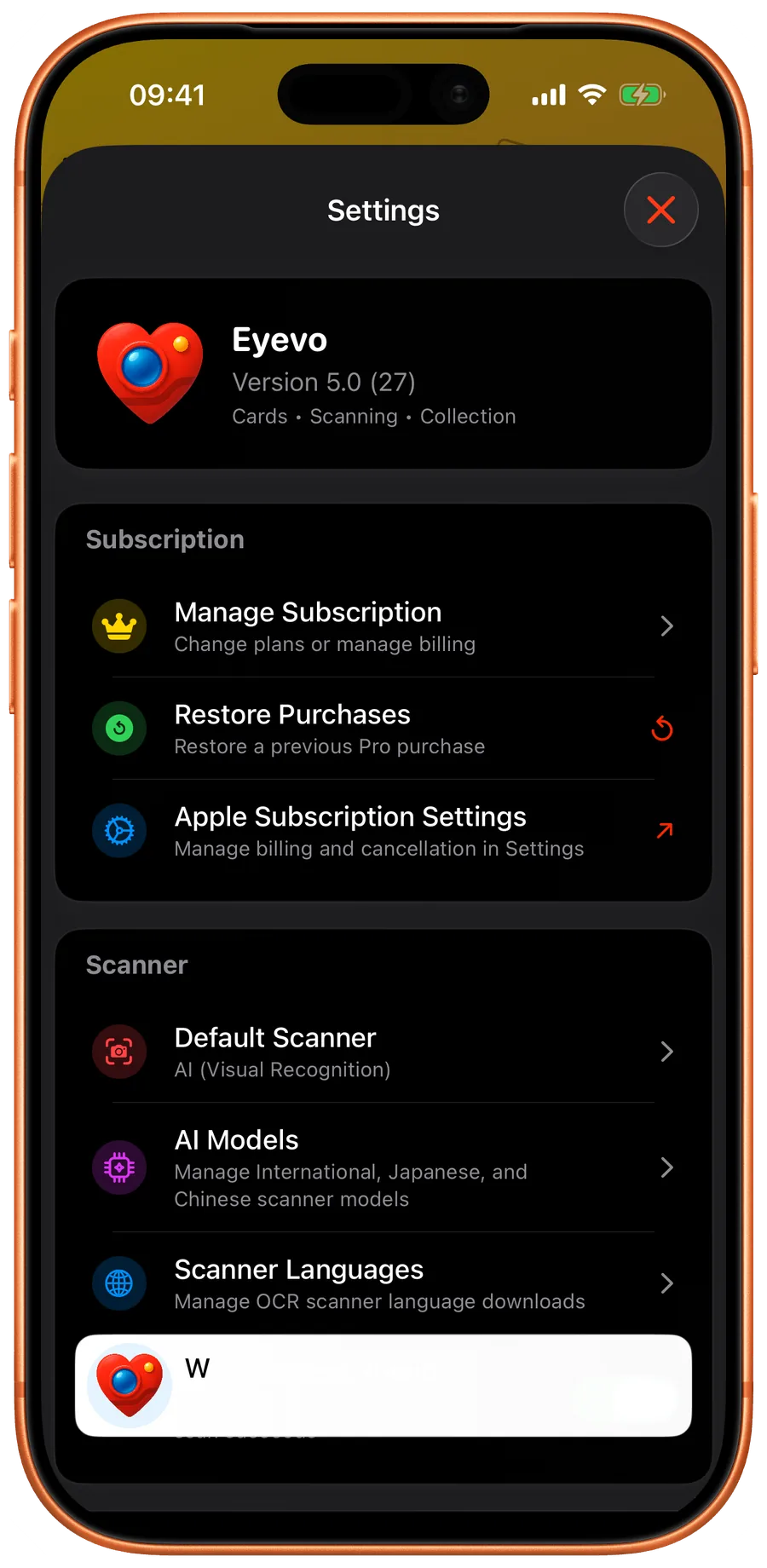Tap Restore Purchases row
The width and height of the screenshot is (767, 1568).
click(x=383, y=729)
